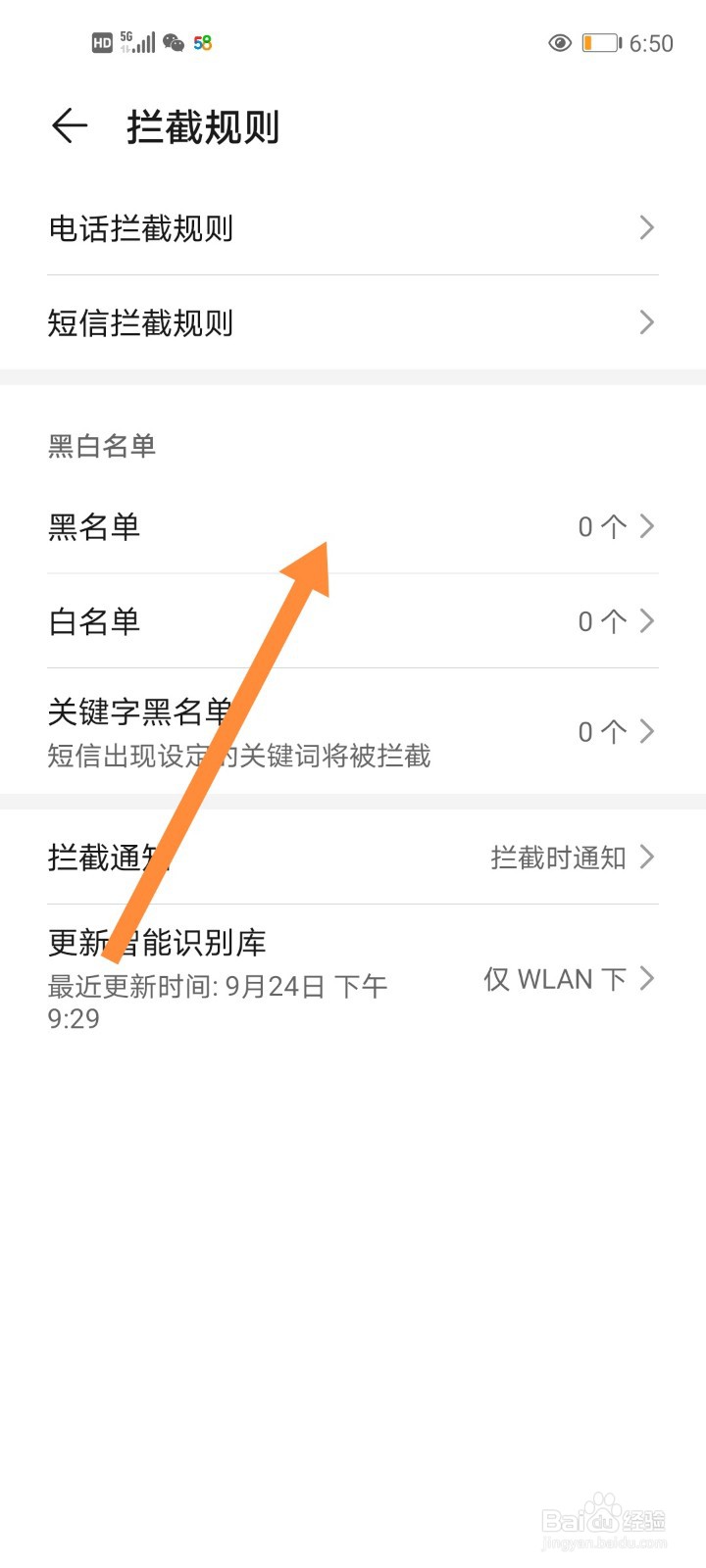Open the 拦截通知 options via its chevron

point(646,857)
